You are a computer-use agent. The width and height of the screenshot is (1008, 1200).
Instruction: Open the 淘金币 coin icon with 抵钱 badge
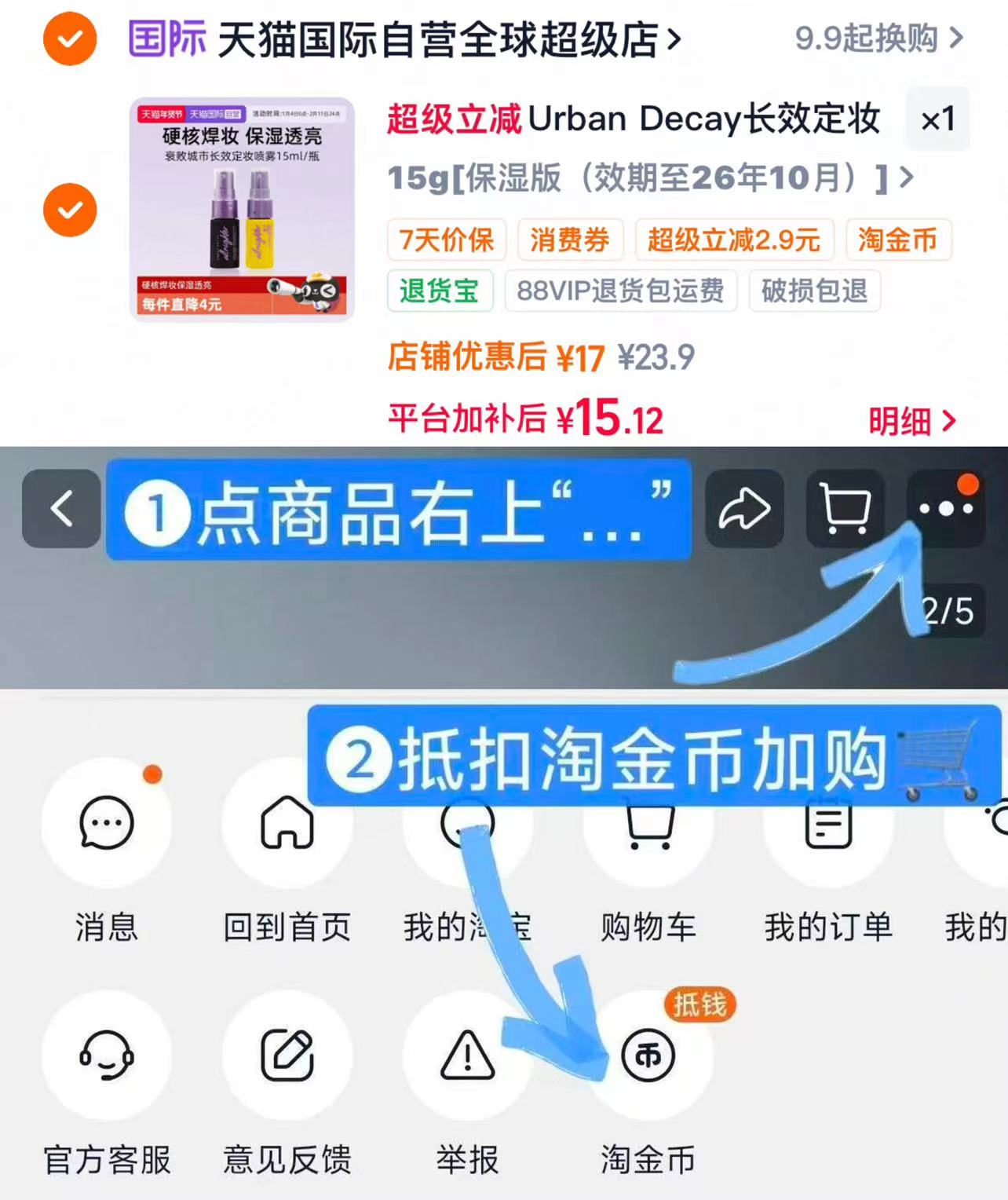[648, 1055]
